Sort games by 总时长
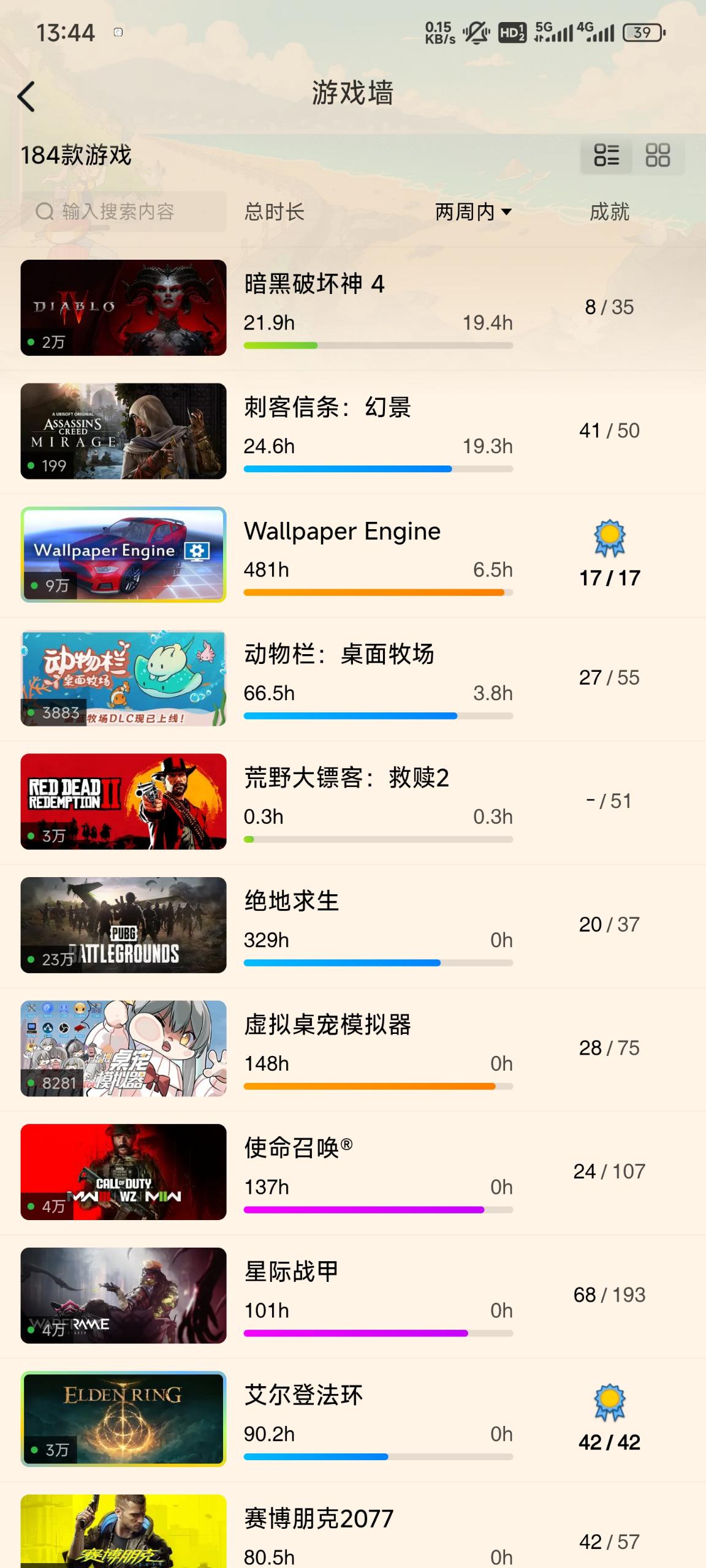This screenshot has width=706, height=1568. point(274,212)
